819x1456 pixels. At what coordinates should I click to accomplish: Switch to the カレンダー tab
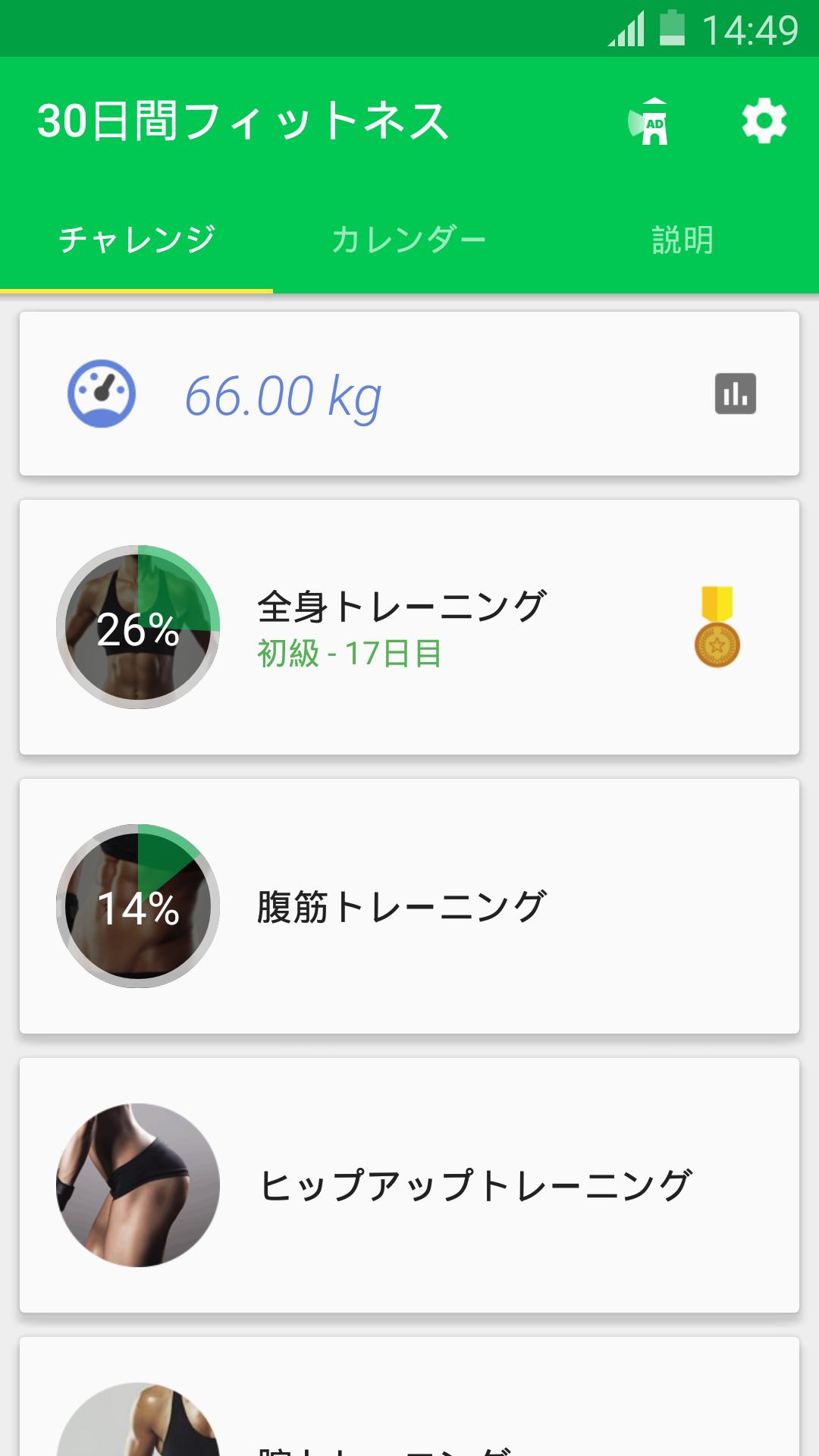tap(409, 240)
